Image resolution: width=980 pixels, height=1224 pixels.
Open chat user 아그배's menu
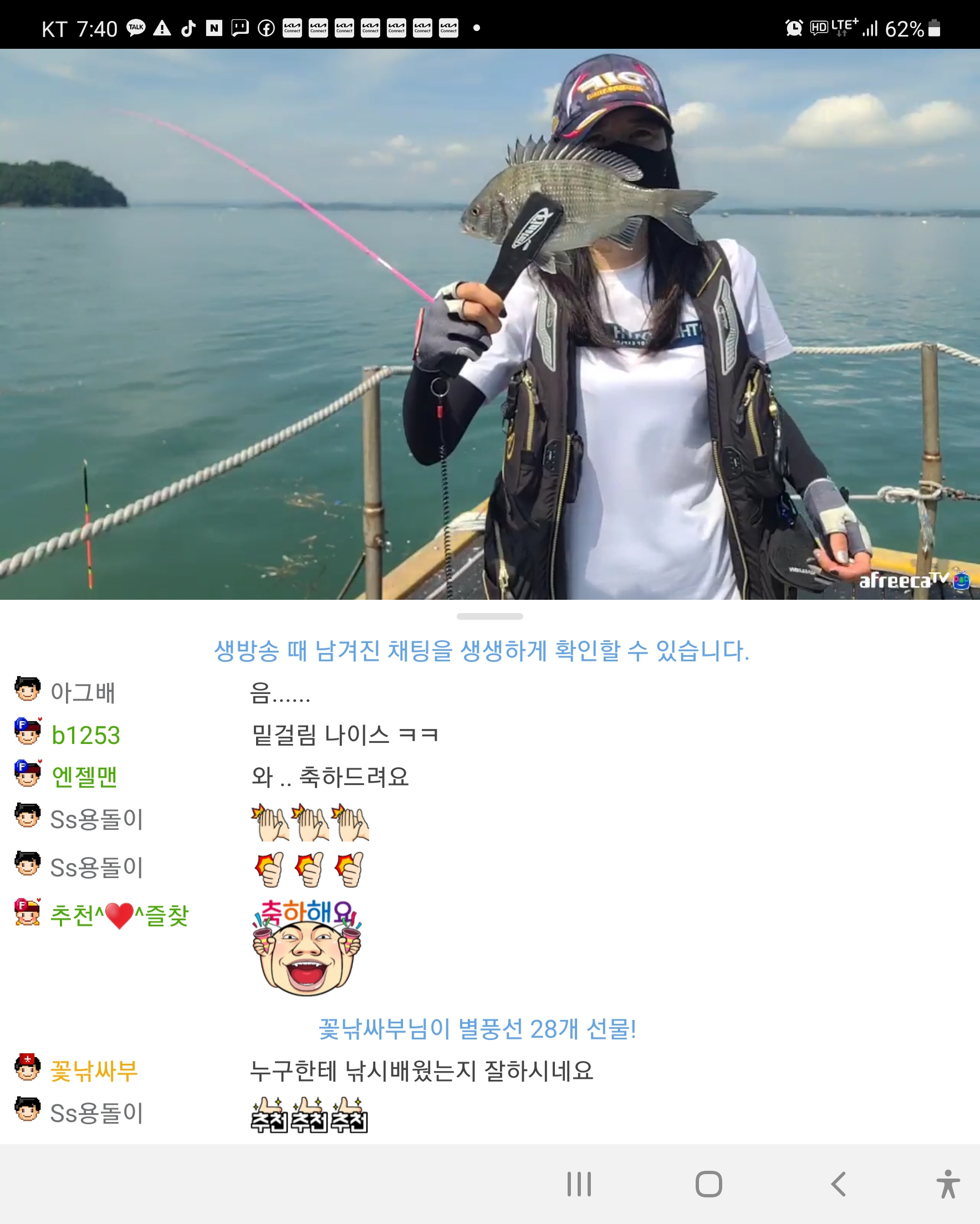83,692
